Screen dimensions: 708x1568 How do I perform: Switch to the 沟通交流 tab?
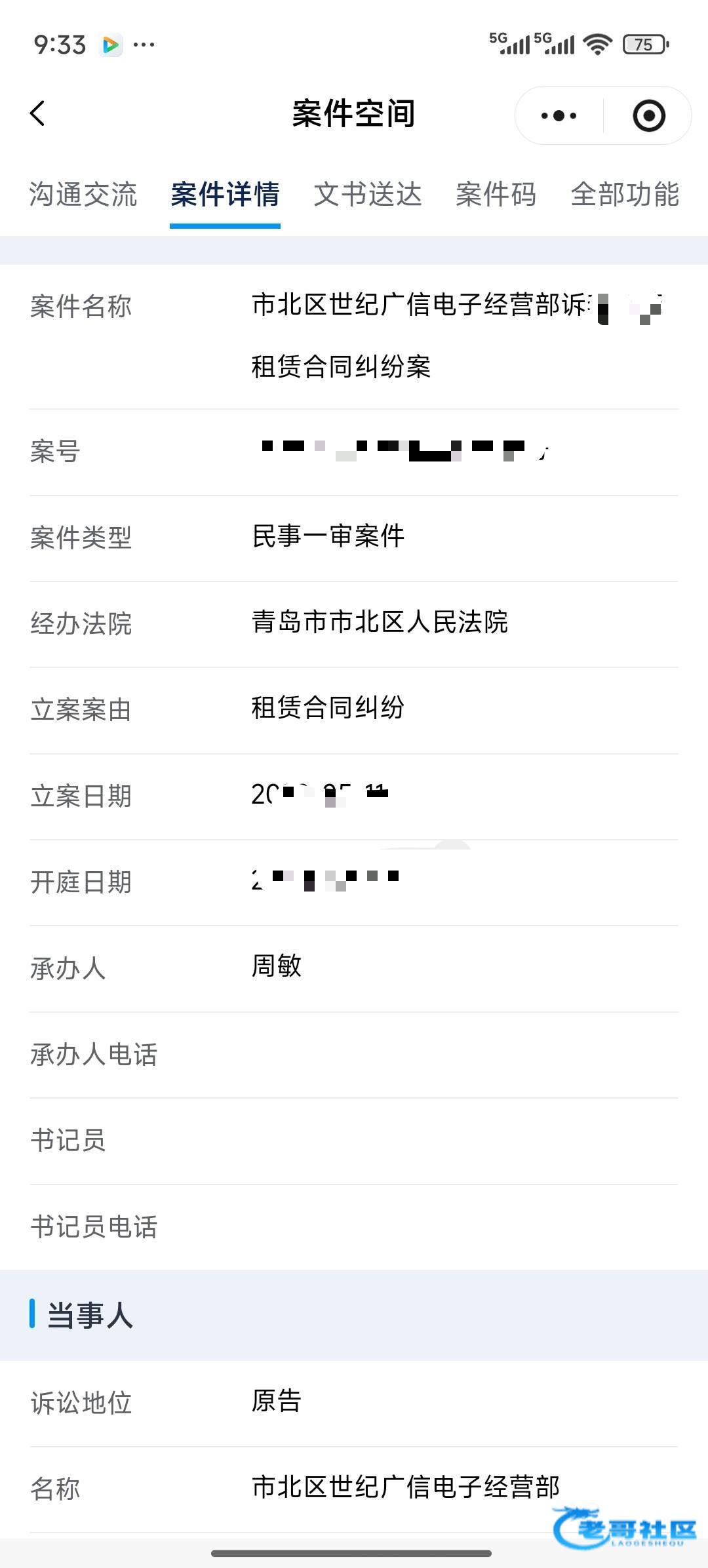(83, 195)
